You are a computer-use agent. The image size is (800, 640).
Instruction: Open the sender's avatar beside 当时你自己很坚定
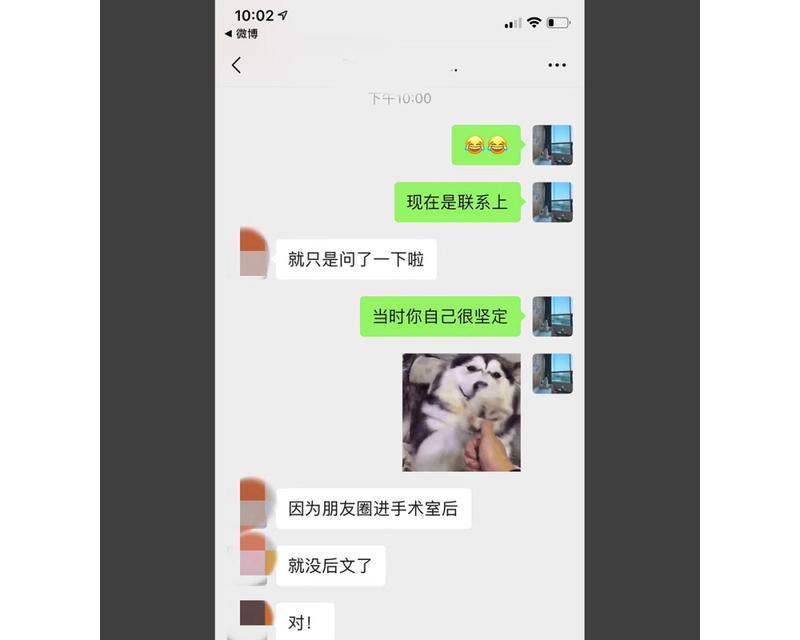(552, 316)
